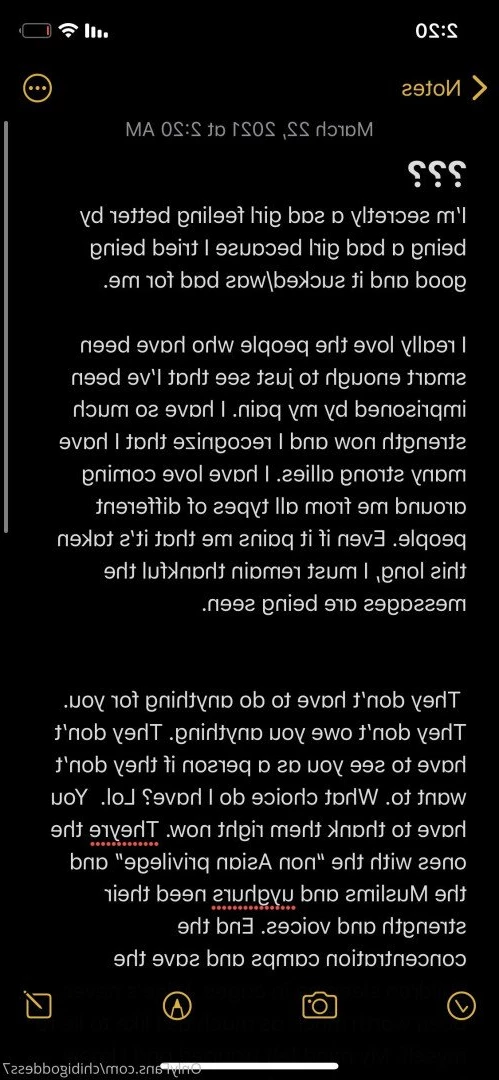The width and height of the screenshot is (499, 1080).
Task: Open the camera attachment options
Action: pos(320,1006)
